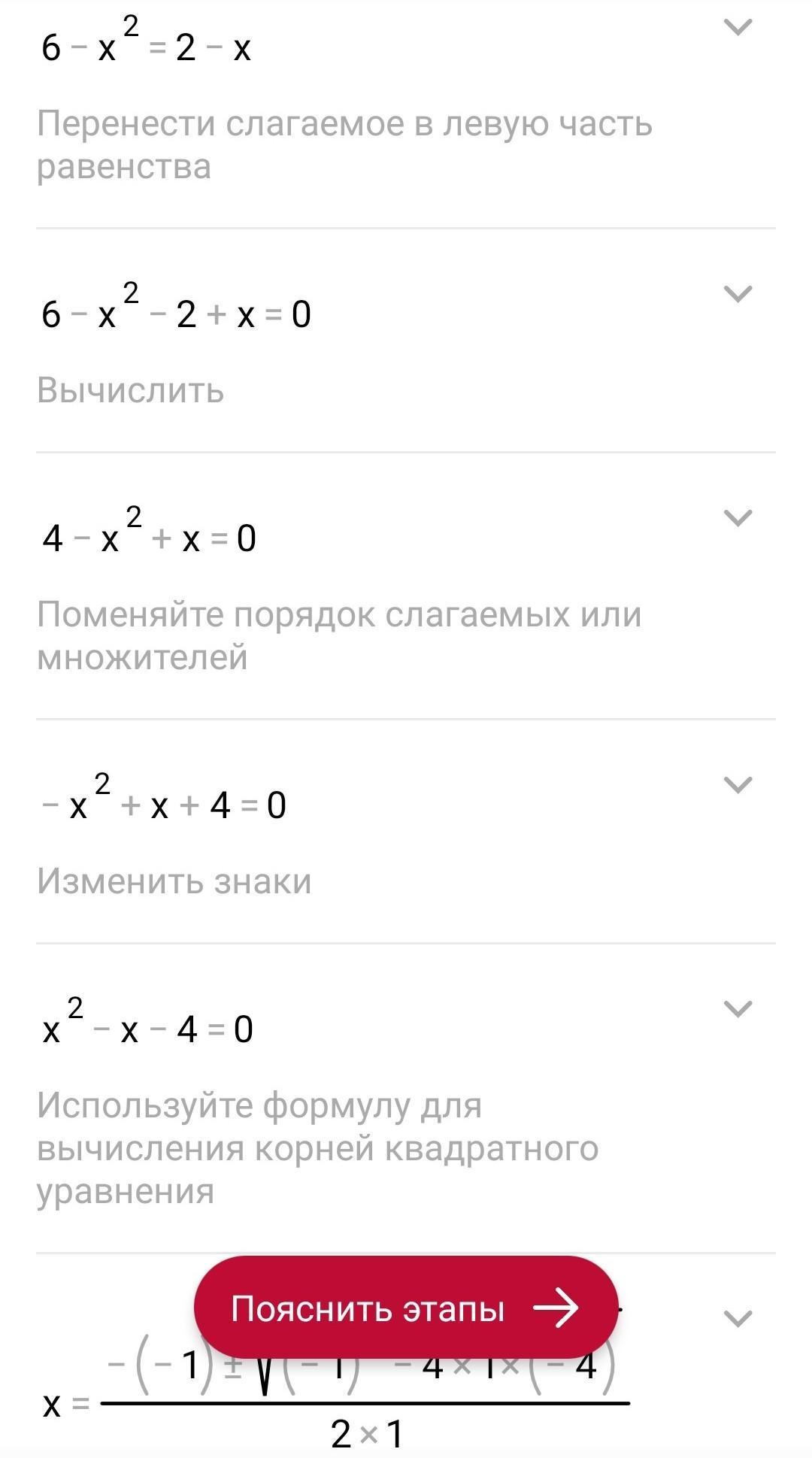Expand the quadratic formula step with 2×1 denominator
This screenshot has width=812, height=1458.
click(737, 1318)
